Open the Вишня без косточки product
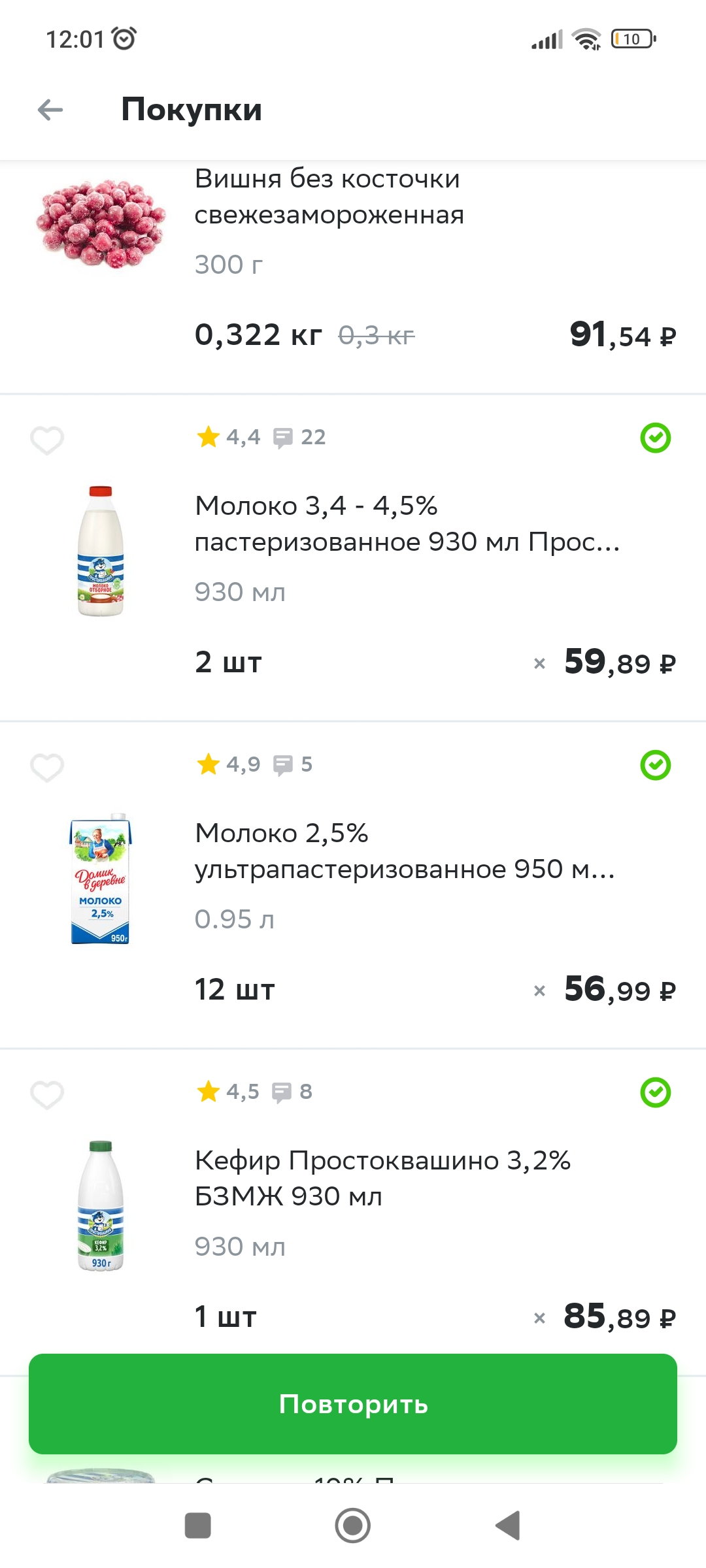This screenshot has width=706, height=1568. (x=329, y=197)
